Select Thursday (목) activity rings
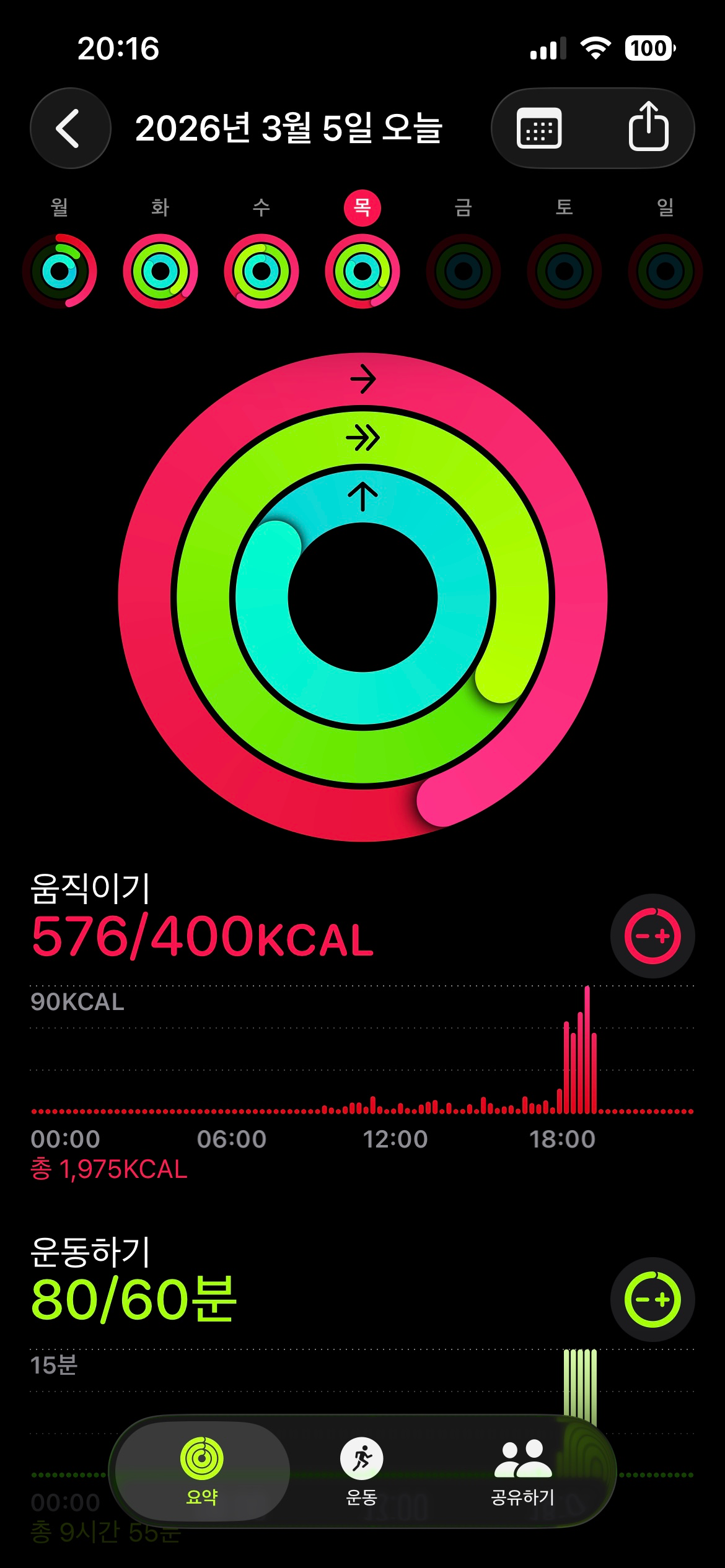The image size is (725, 1568). pyautogui.click(x=362, y=271)
